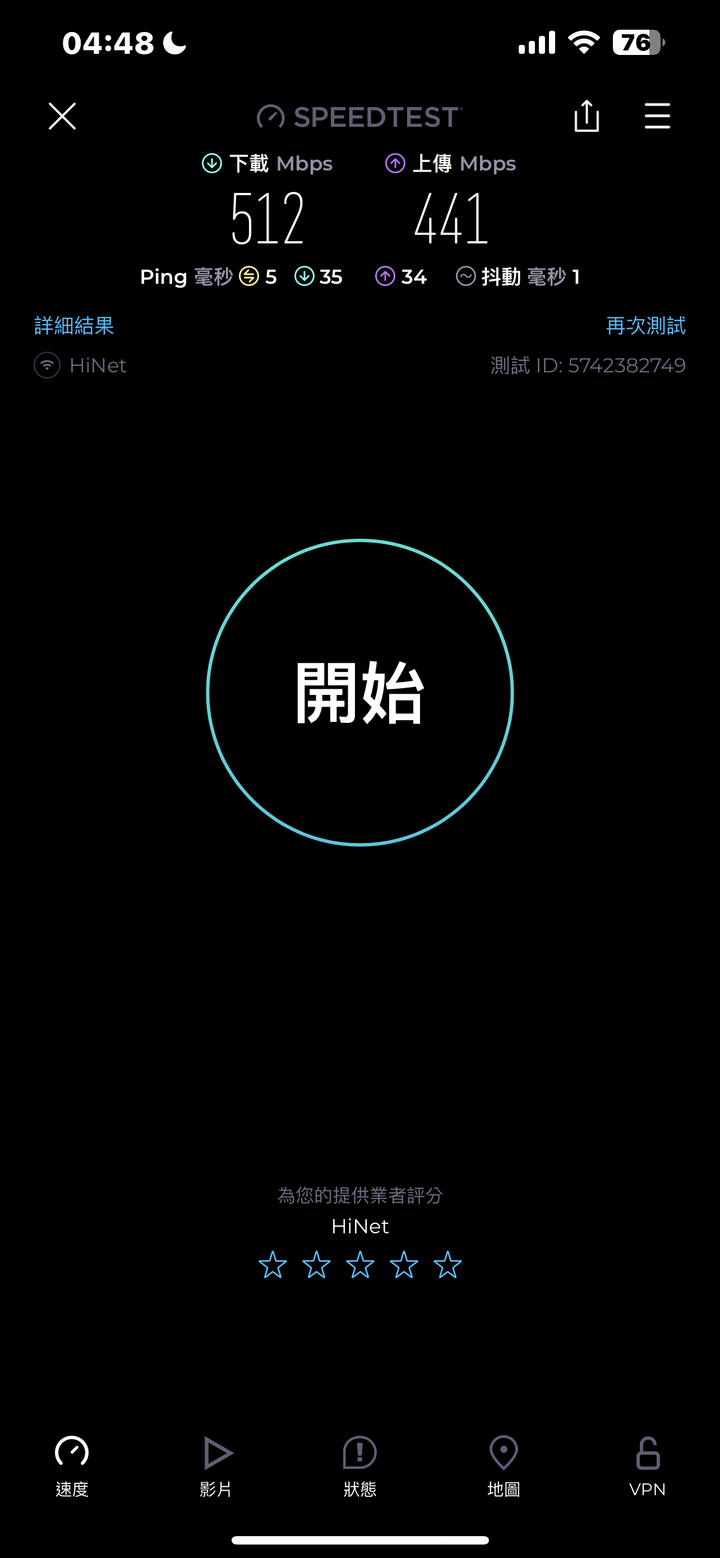Screen dimensions: 720x1558
Task: Switch to the 影片 tab
Action: [216, 1467]
